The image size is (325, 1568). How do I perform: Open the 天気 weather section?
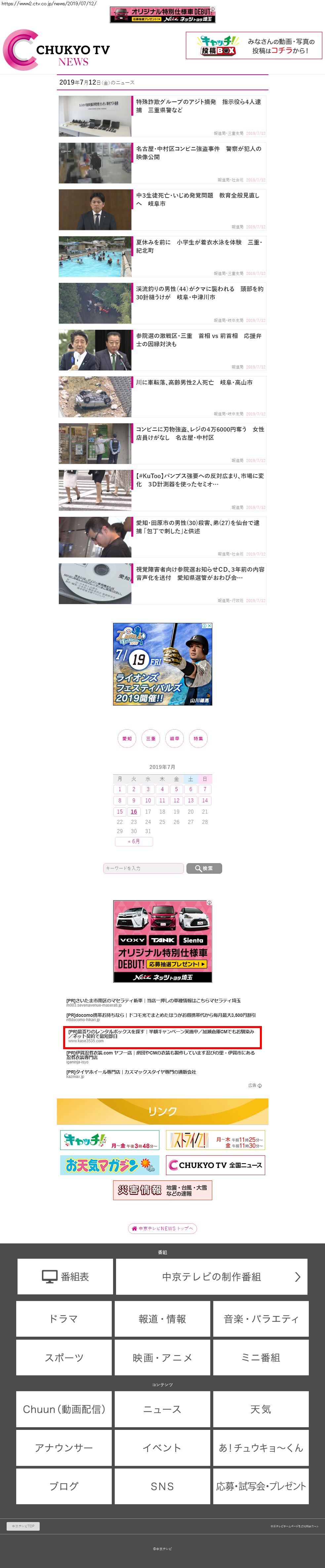261,1409
